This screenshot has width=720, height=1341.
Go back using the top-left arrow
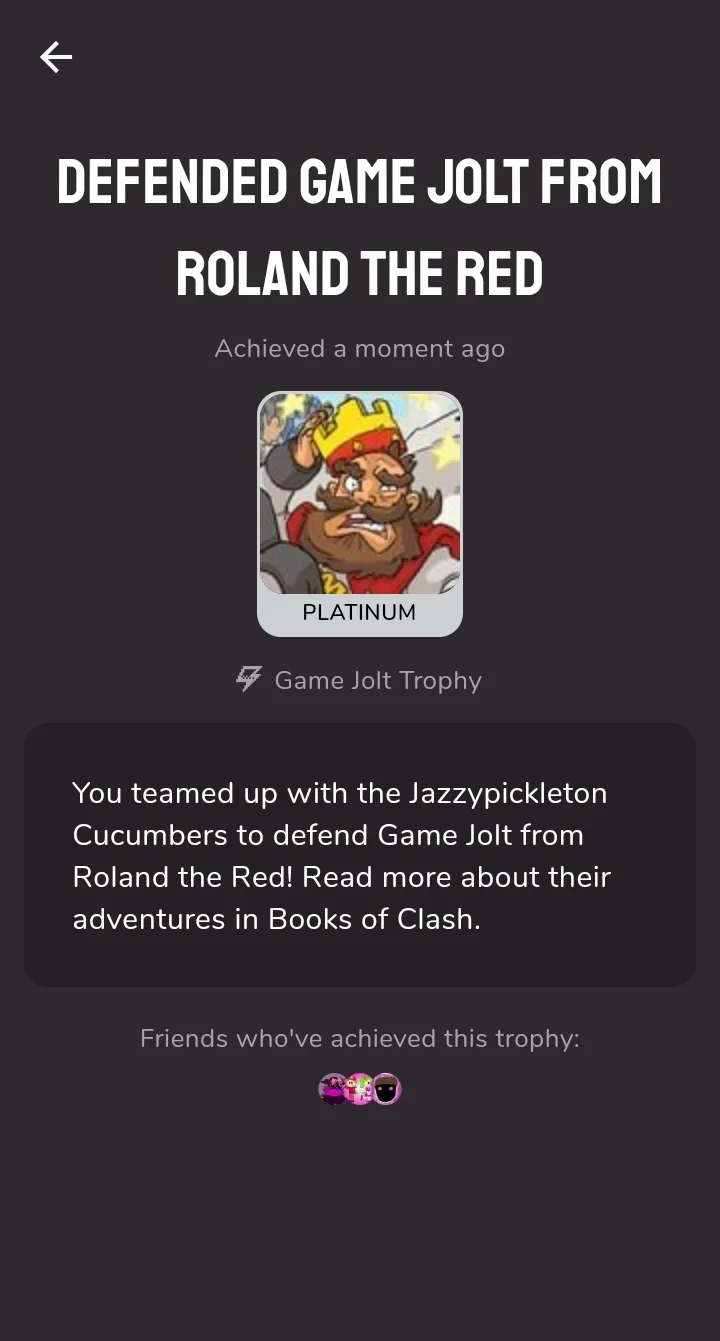[56, 57]
